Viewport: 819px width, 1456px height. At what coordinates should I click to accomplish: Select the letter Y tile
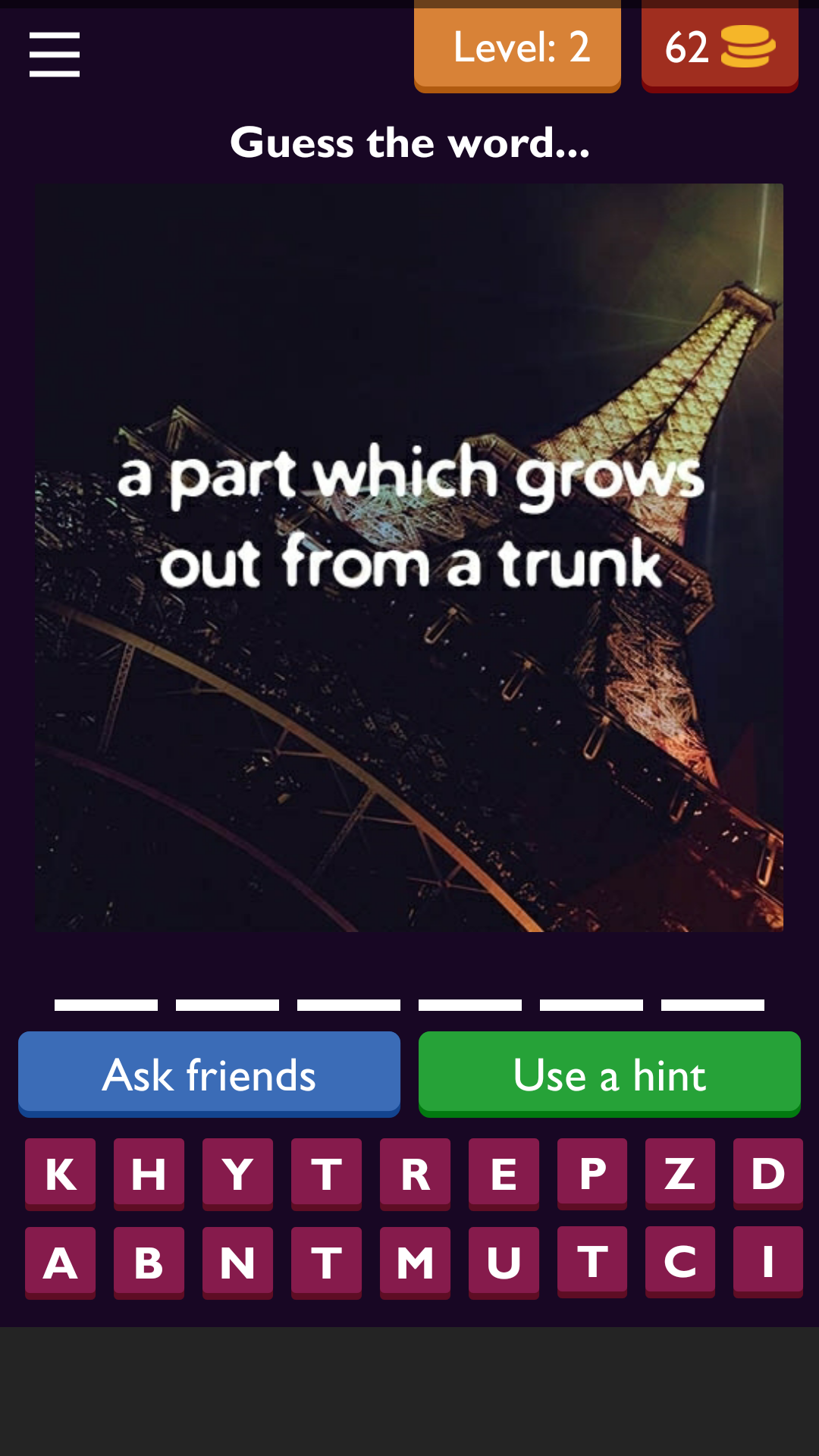(x=237, y=1173)
